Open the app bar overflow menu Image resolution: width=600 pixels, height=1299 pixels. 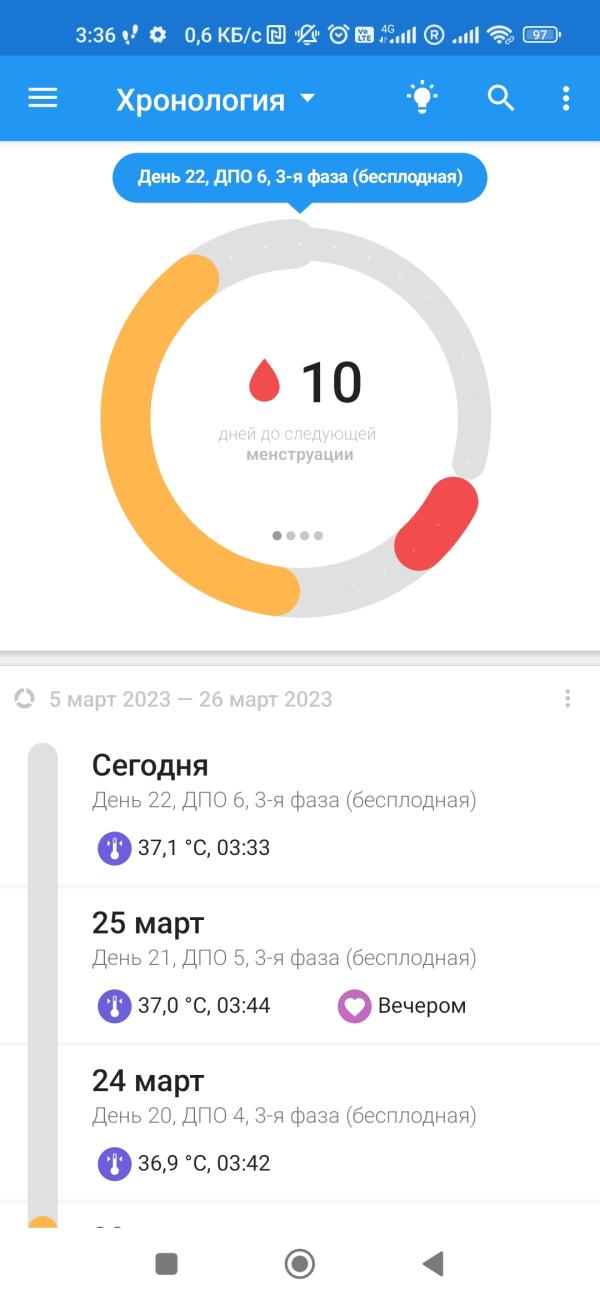click(566, 98)
